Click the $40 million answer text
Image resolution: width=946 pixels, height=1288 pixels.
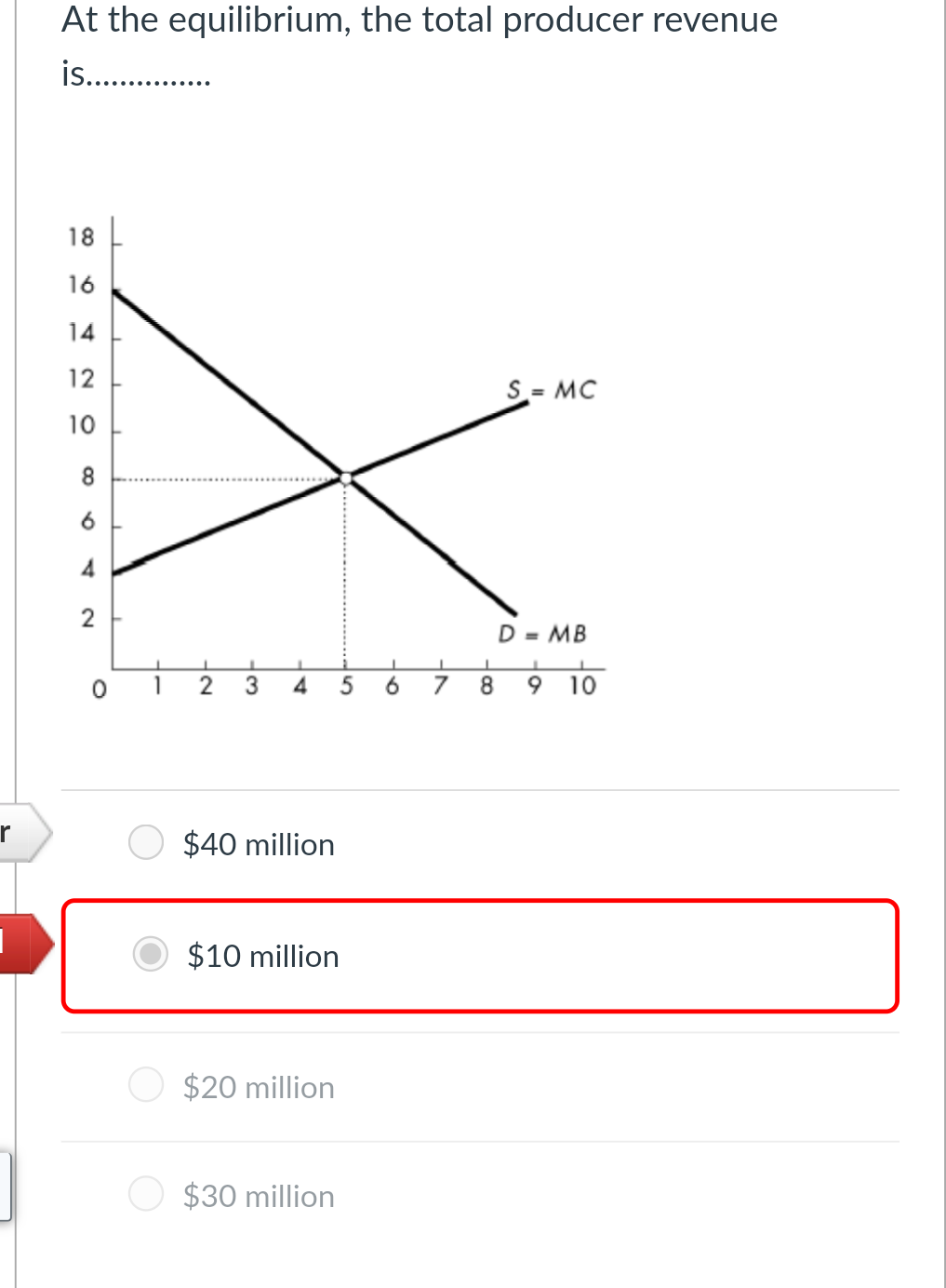pyautogui.click(x=259, y=844)
